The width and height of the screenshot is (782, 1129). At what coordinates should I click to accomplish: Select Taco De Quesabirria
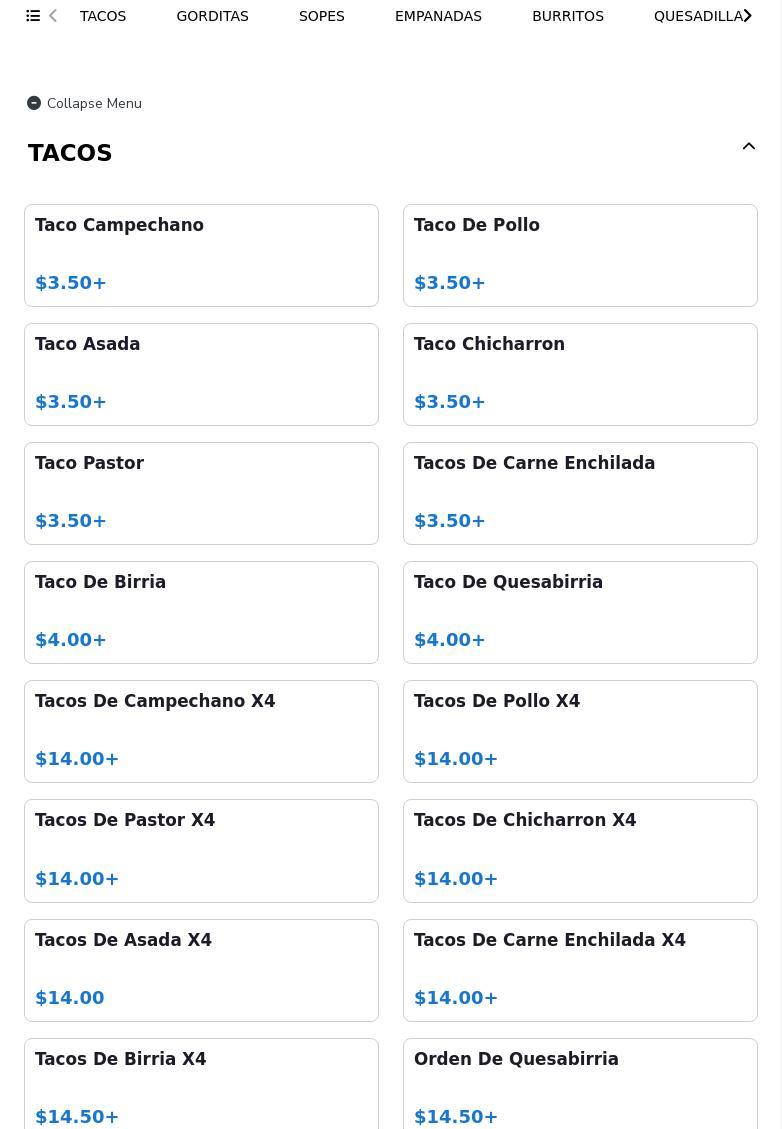(580, 612)
